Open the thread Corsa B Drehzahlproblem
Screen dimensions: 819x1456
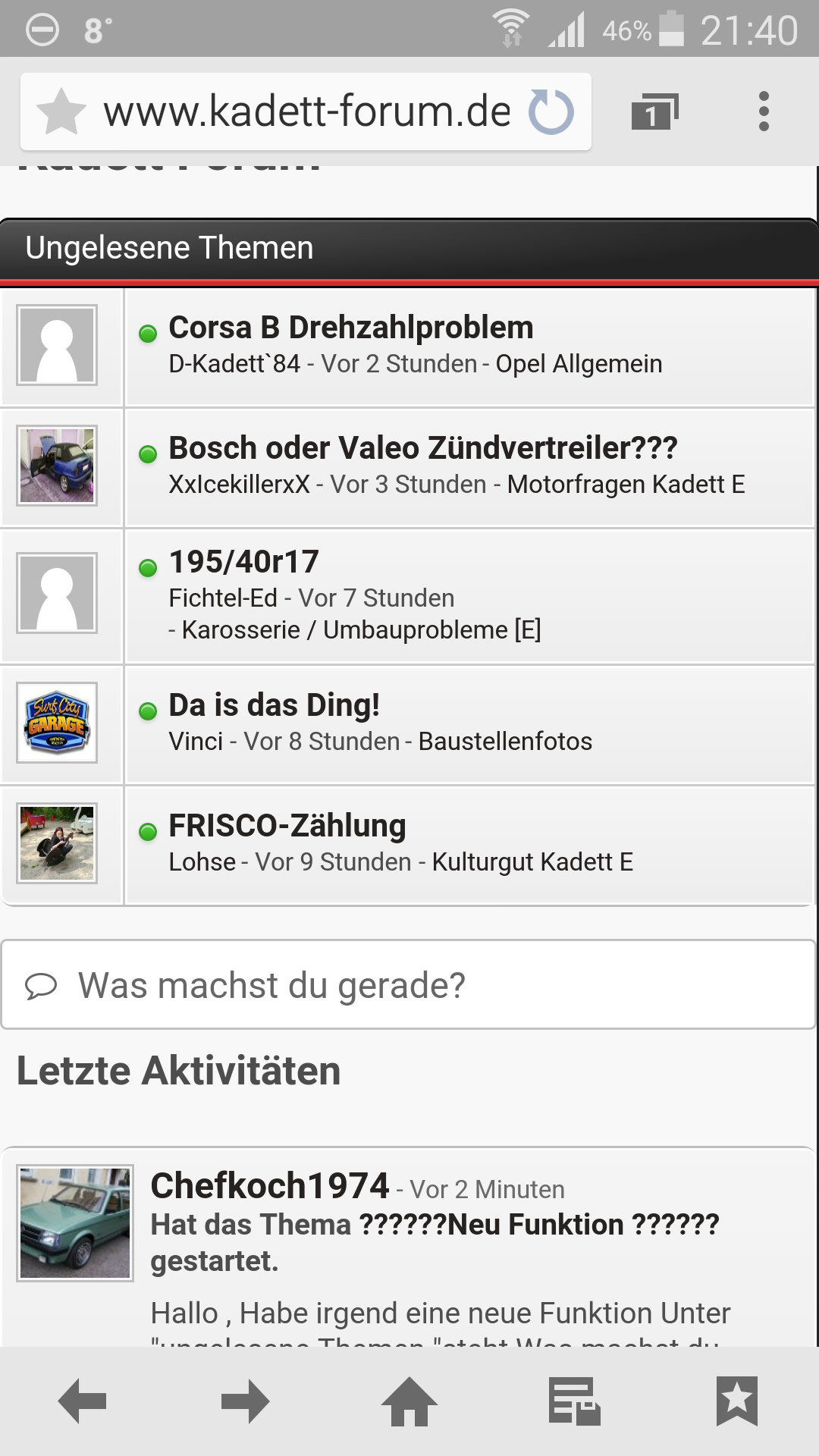[x=351, y=328]
